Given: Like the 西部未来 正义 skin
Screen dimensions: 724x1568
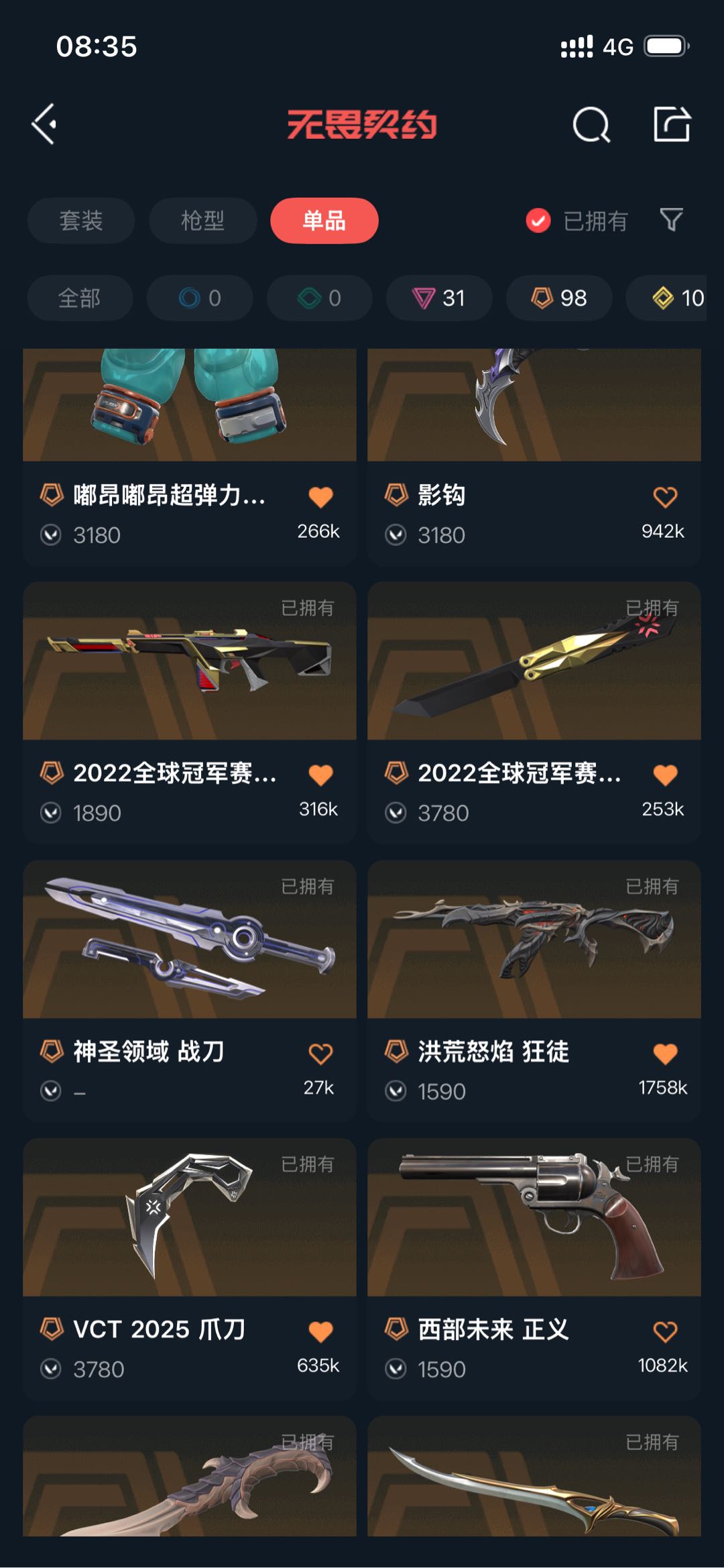Looking at the screenshot, I should 665,1331.
